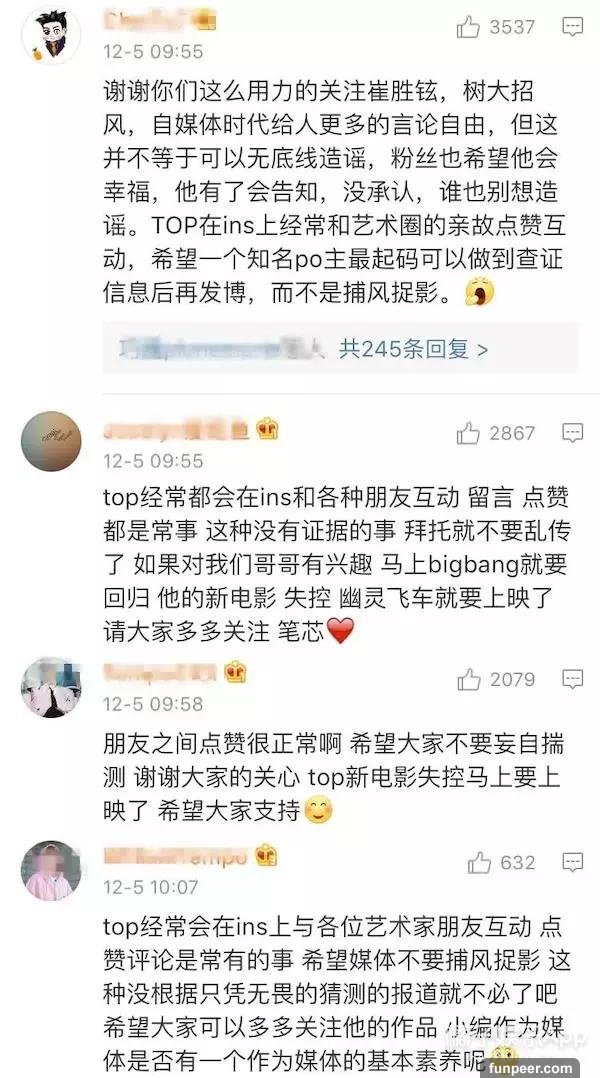
Task: Open avatar of commenter posted at 12-5 10:07
Action: (51, 869)
